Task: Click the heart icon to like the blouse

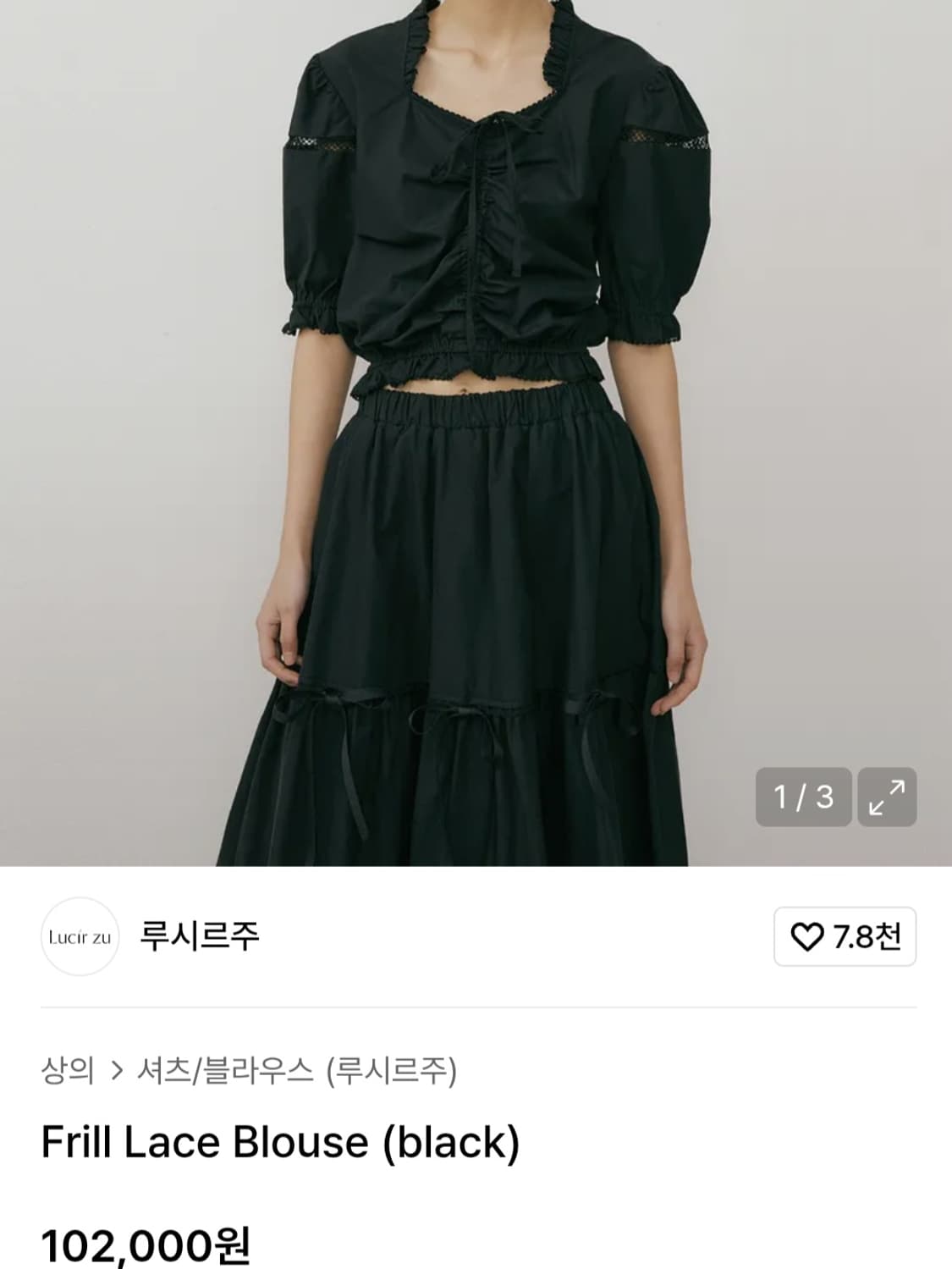Action: coord(808,937)
